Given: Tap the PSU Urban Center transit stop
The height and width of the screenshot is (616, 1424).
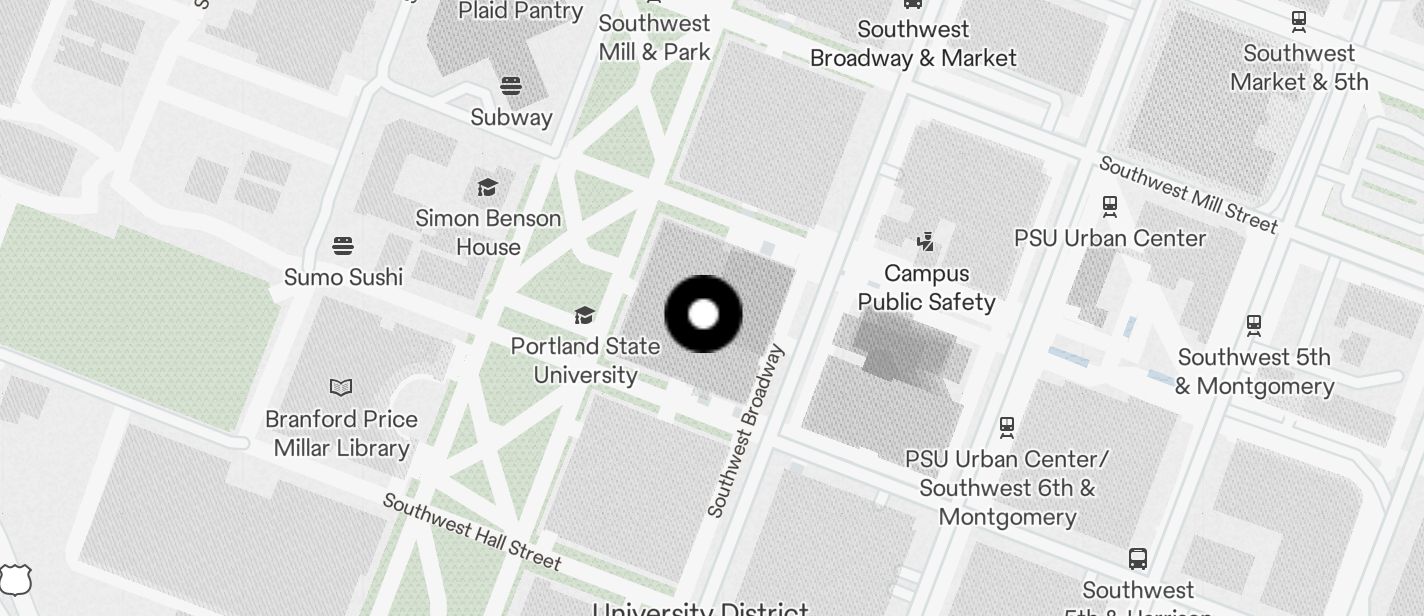Looking at the screenshot, I should click(1109, 207).
